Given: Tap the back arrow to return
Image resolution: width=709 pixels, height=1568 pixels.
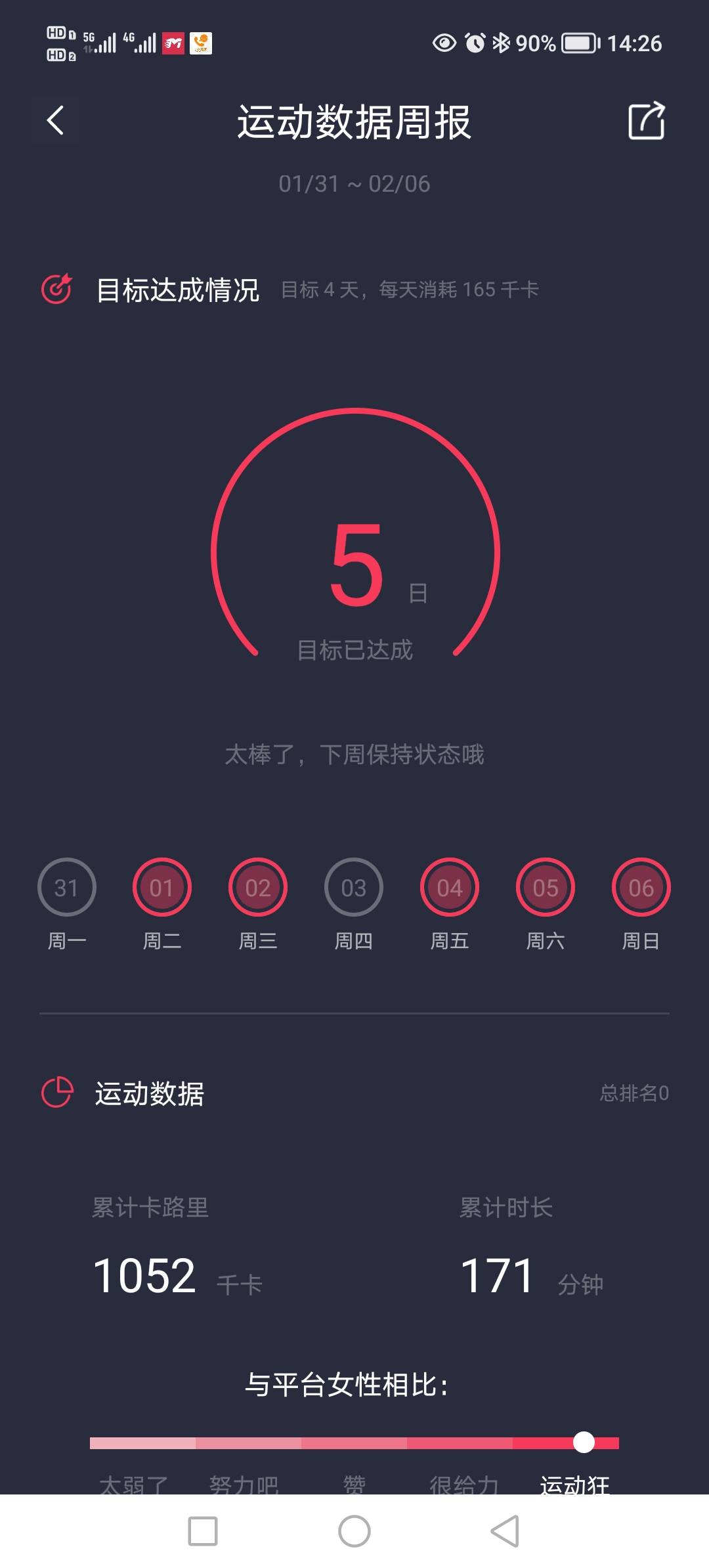Looking at the screenshot, I should (x=56, y=120).
